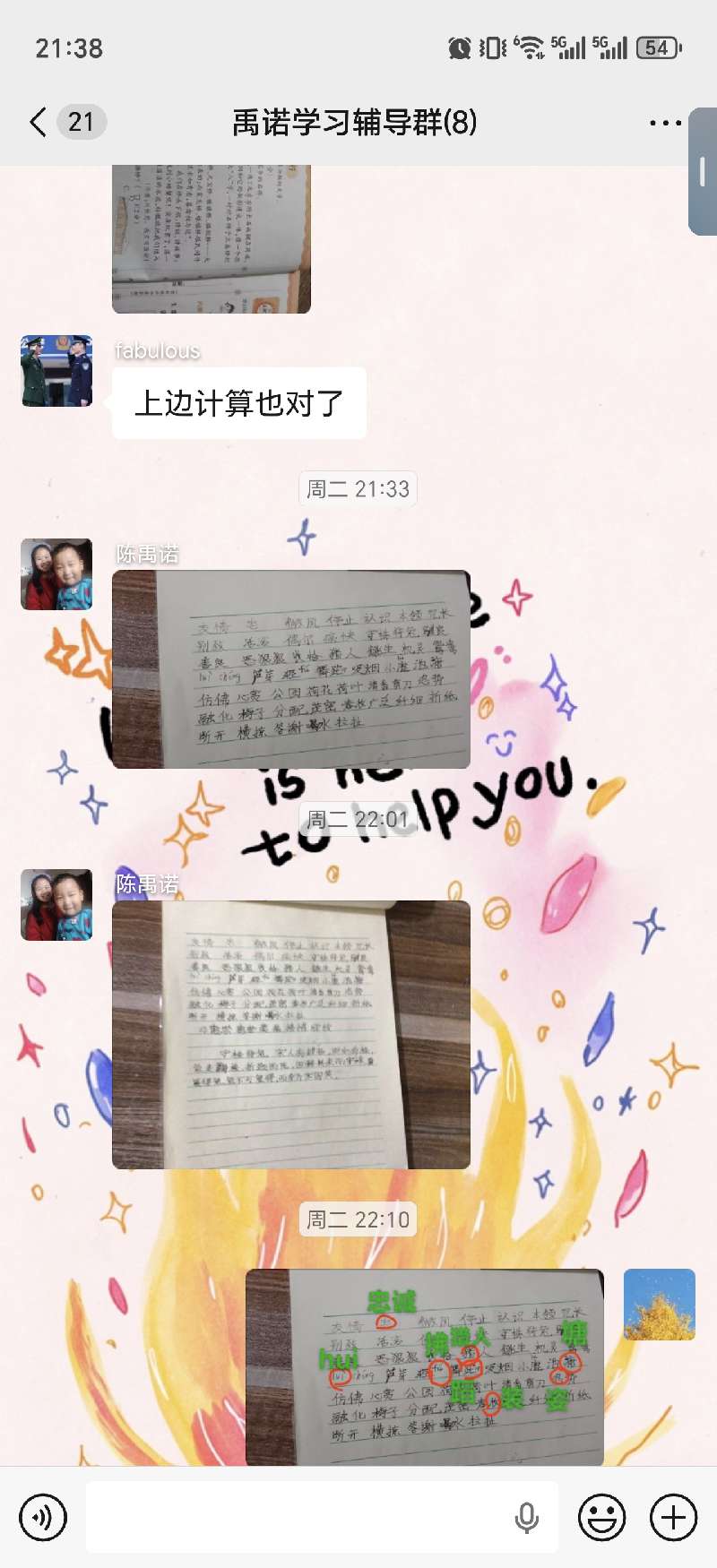View fabulous's profile avatar
Viewport: 717px width, 1568px height.
56,371
